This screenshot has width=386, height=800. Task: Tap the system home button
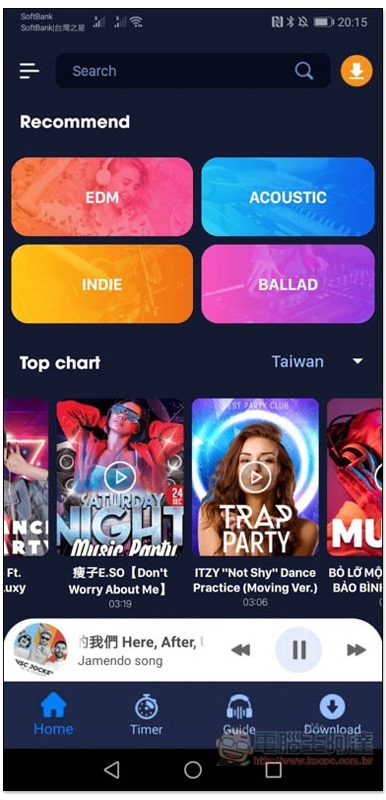193,770
